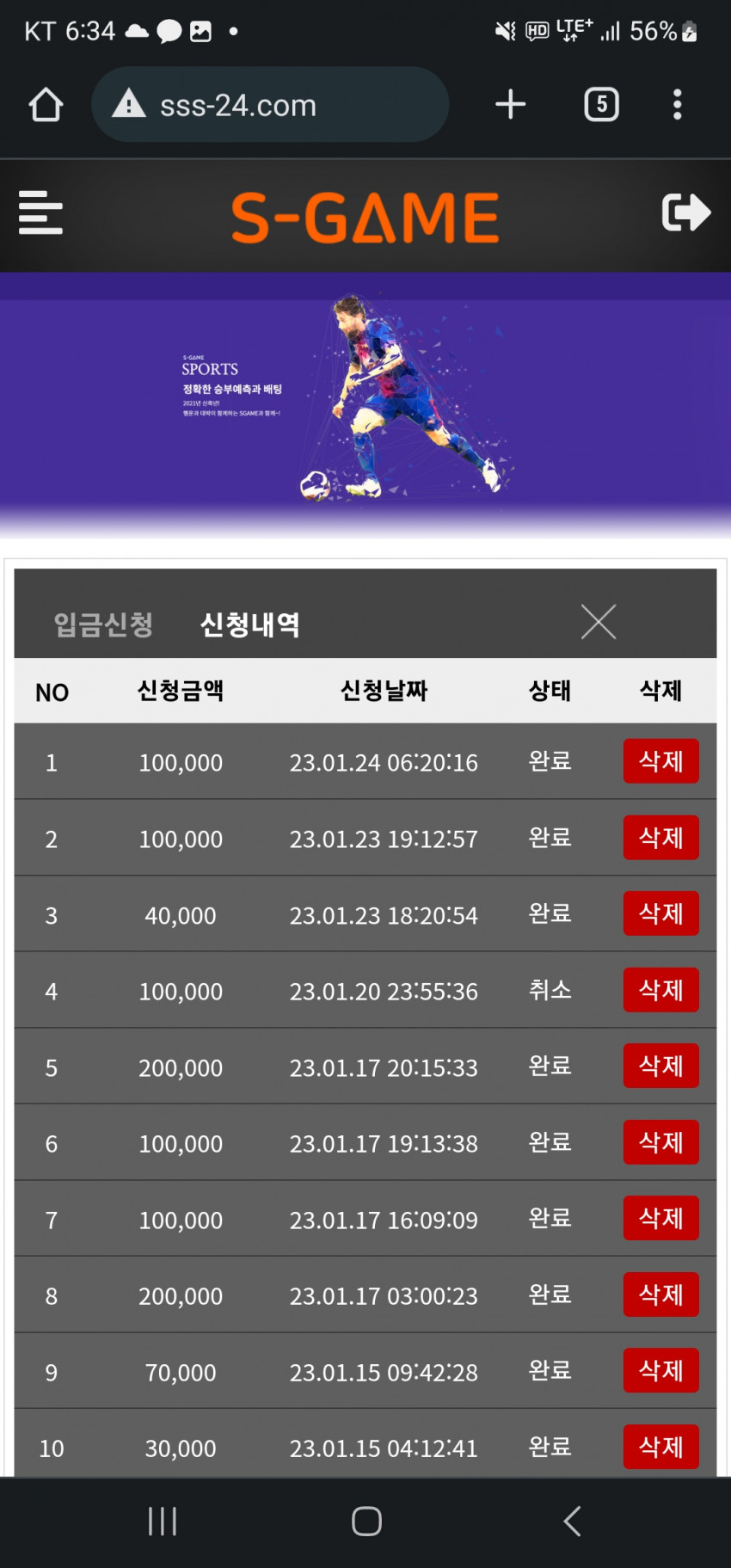Delete row 6 dated 23.01.17 19:13:38
This screenshot has width=731, height=1568.
coord(660,1142)
